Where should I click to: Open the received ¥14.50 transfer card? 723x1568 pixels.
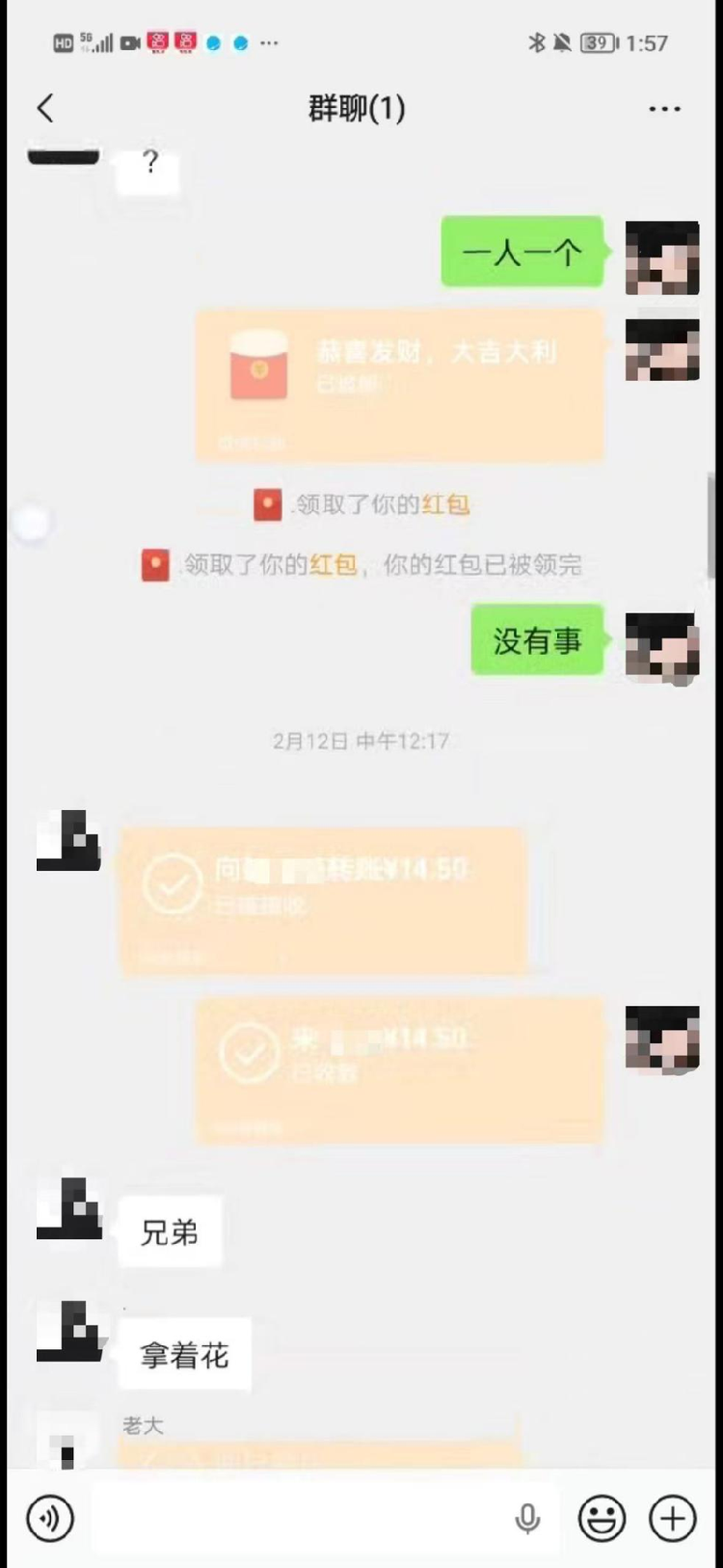[323, 899]
